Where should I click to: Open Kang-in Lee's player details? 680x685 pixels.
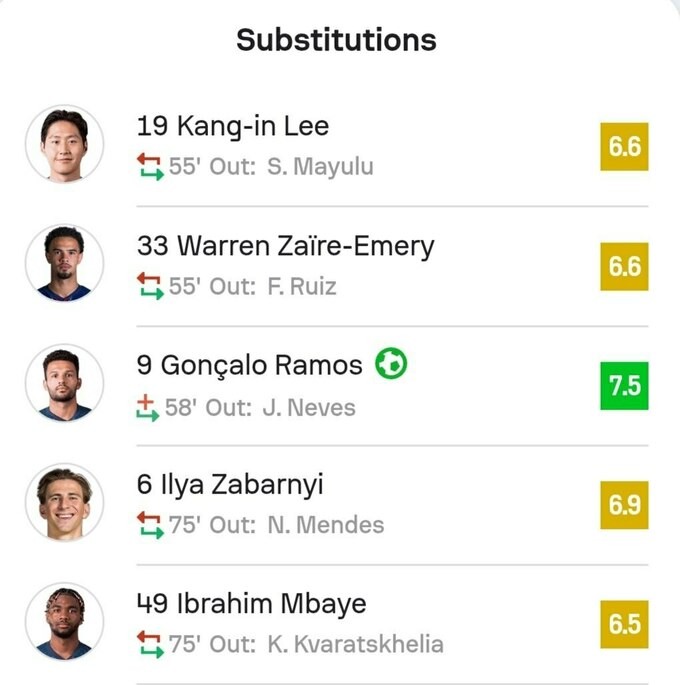(233, 127)
